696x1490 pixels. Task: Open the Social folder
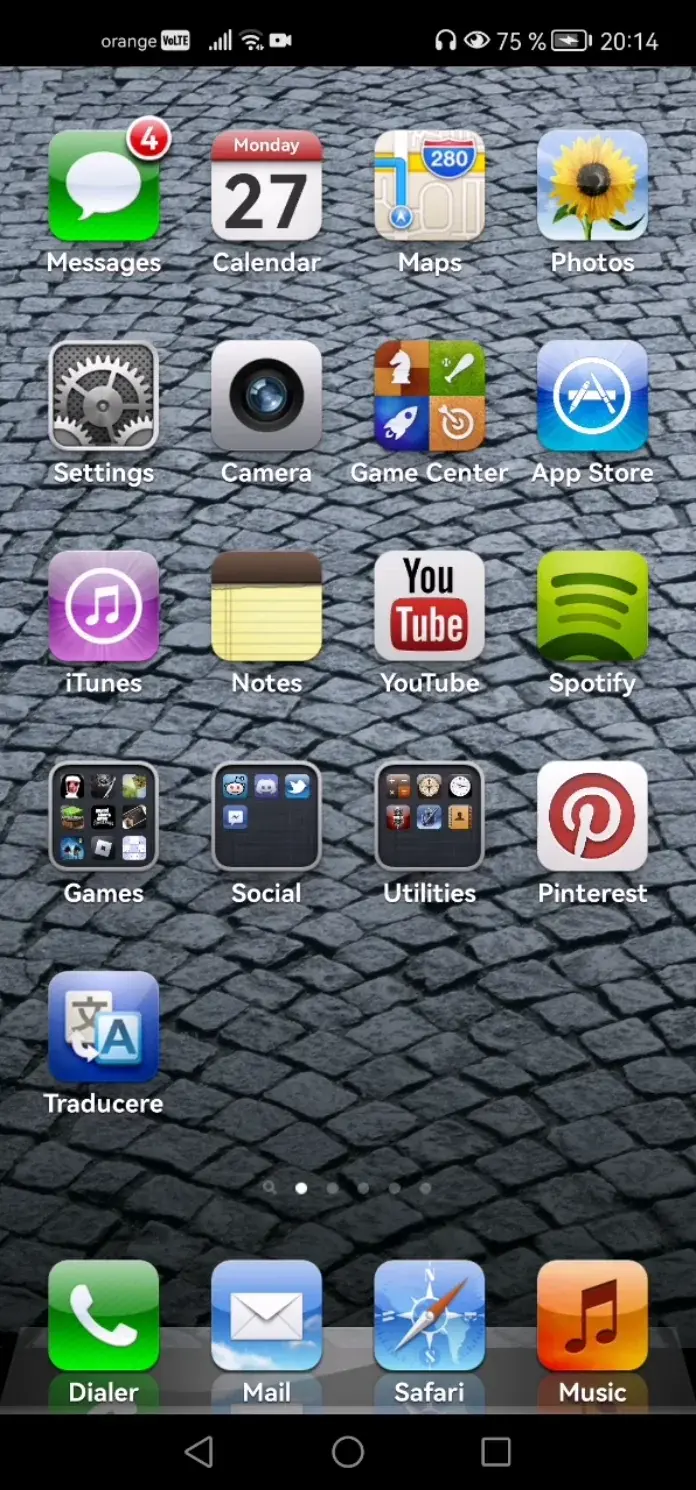267,816
